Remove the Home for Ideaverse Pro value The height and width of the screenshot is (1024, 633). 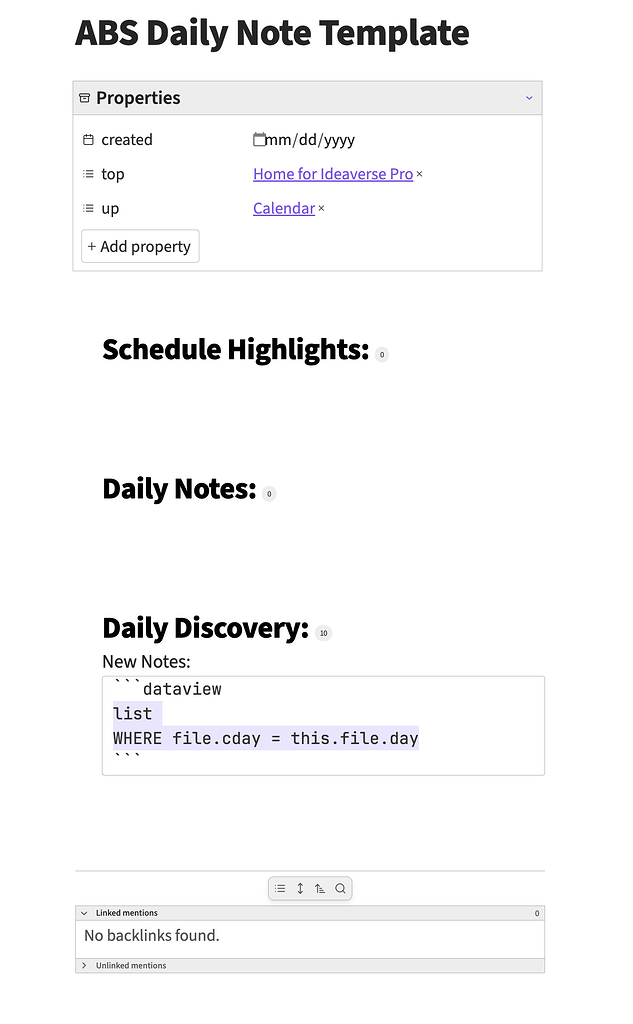(x=420, y=175)
